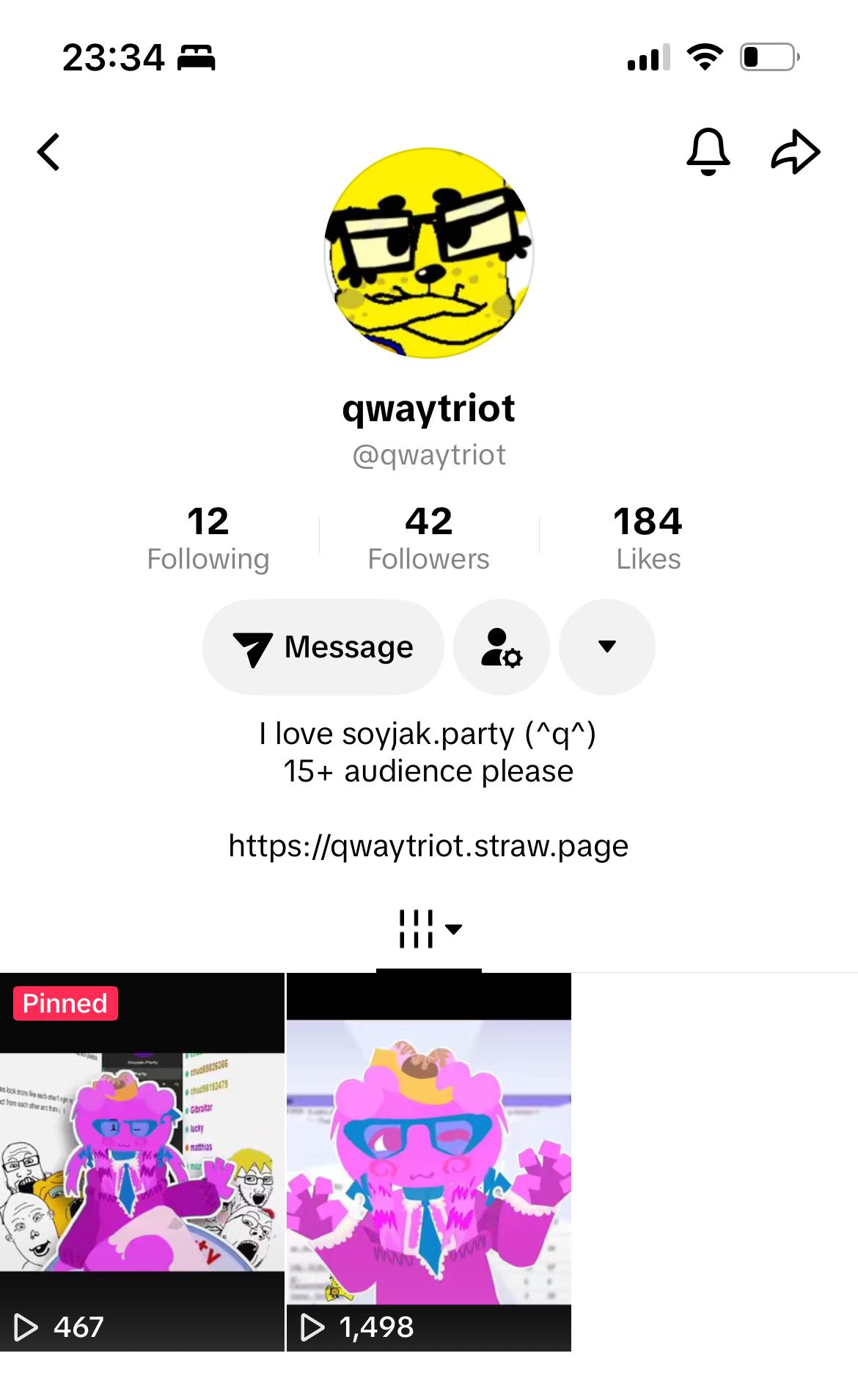Share this profile with the arrow icon
Viewport: 858px width, 1400px height.
pos(796,152)
